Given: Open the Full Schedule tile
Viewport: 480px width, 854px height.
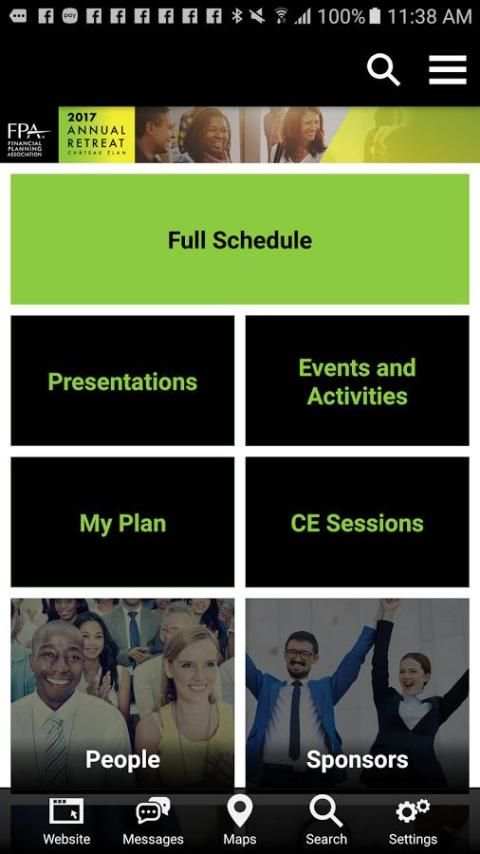Looking at the screenshot, I should click(240, 239).
